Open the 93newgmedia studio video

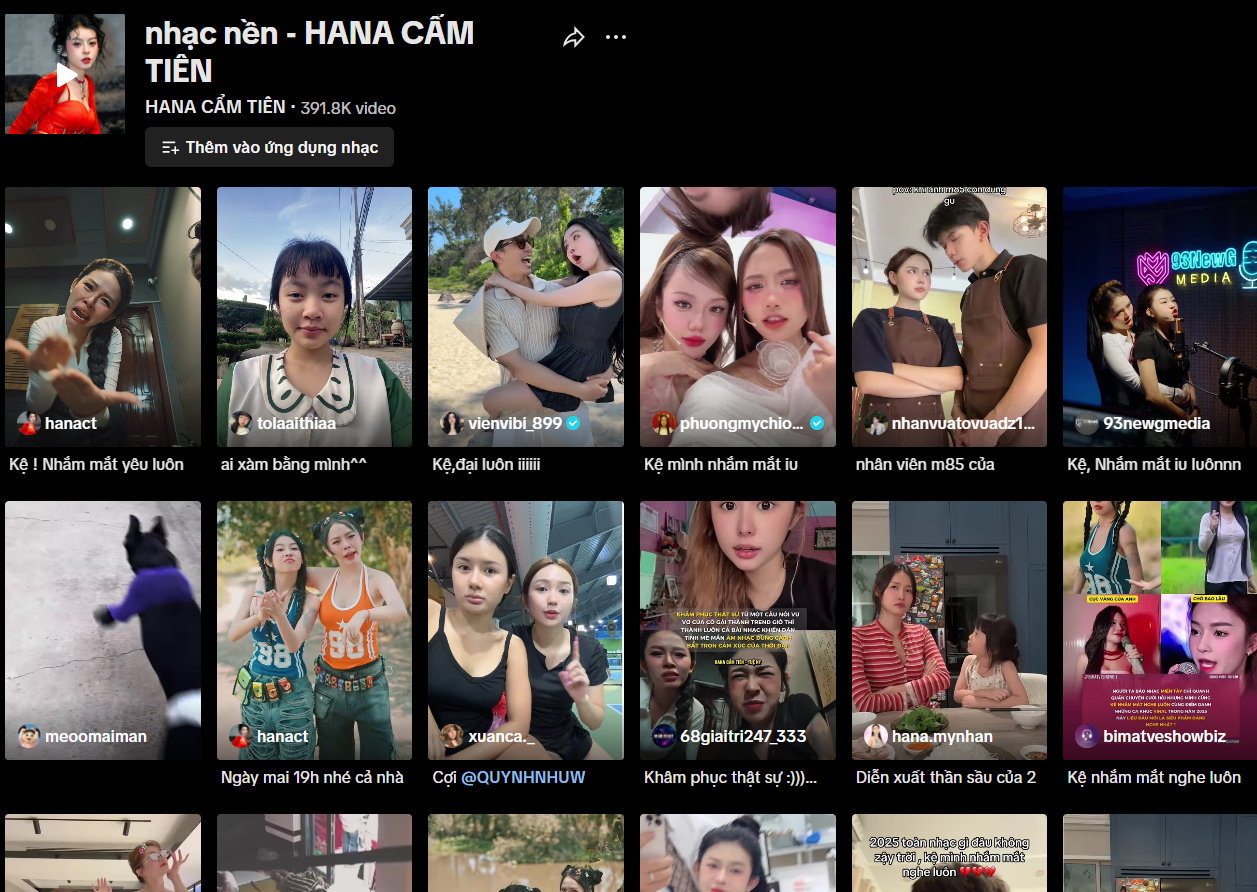1160,316
